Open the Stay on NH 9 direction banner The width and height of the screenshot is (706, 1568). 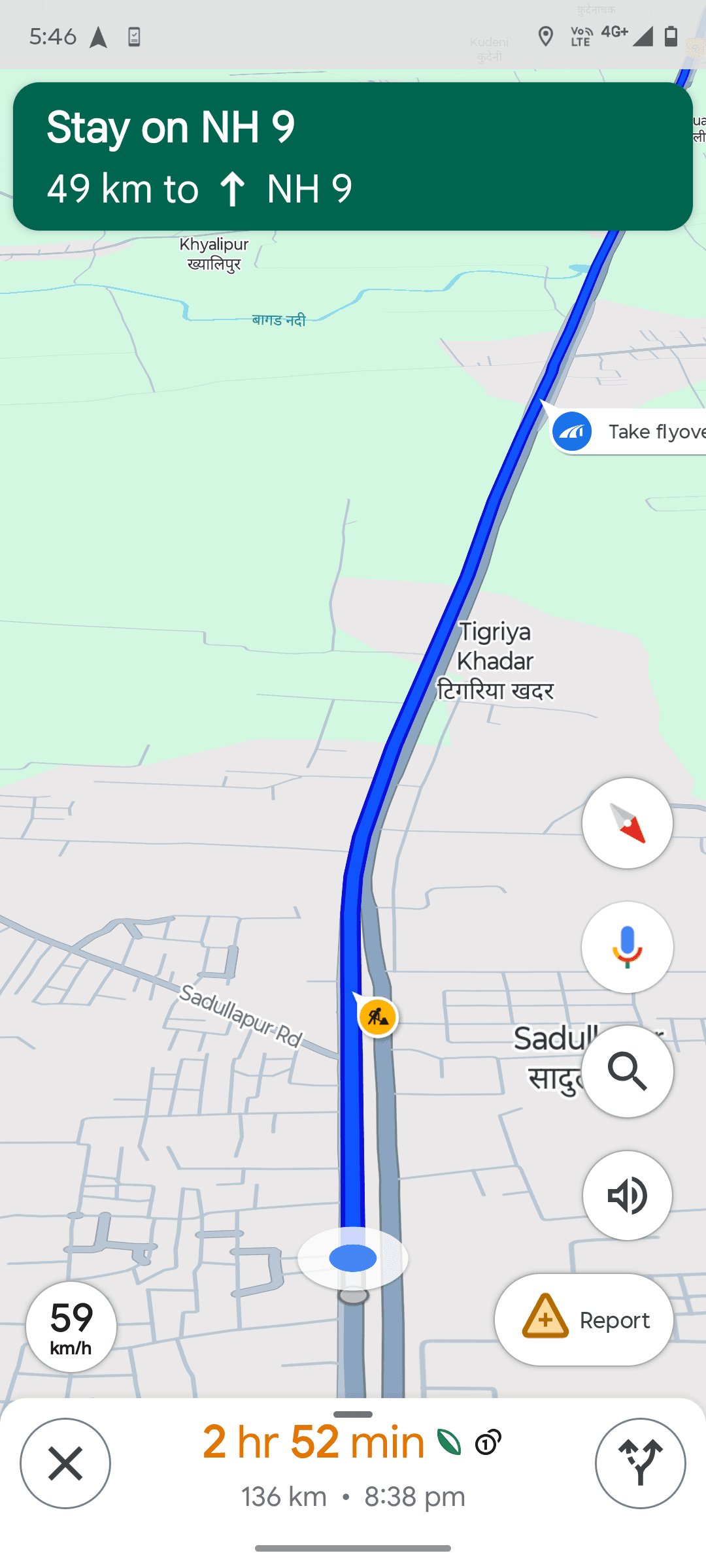(x=353, y=156)
